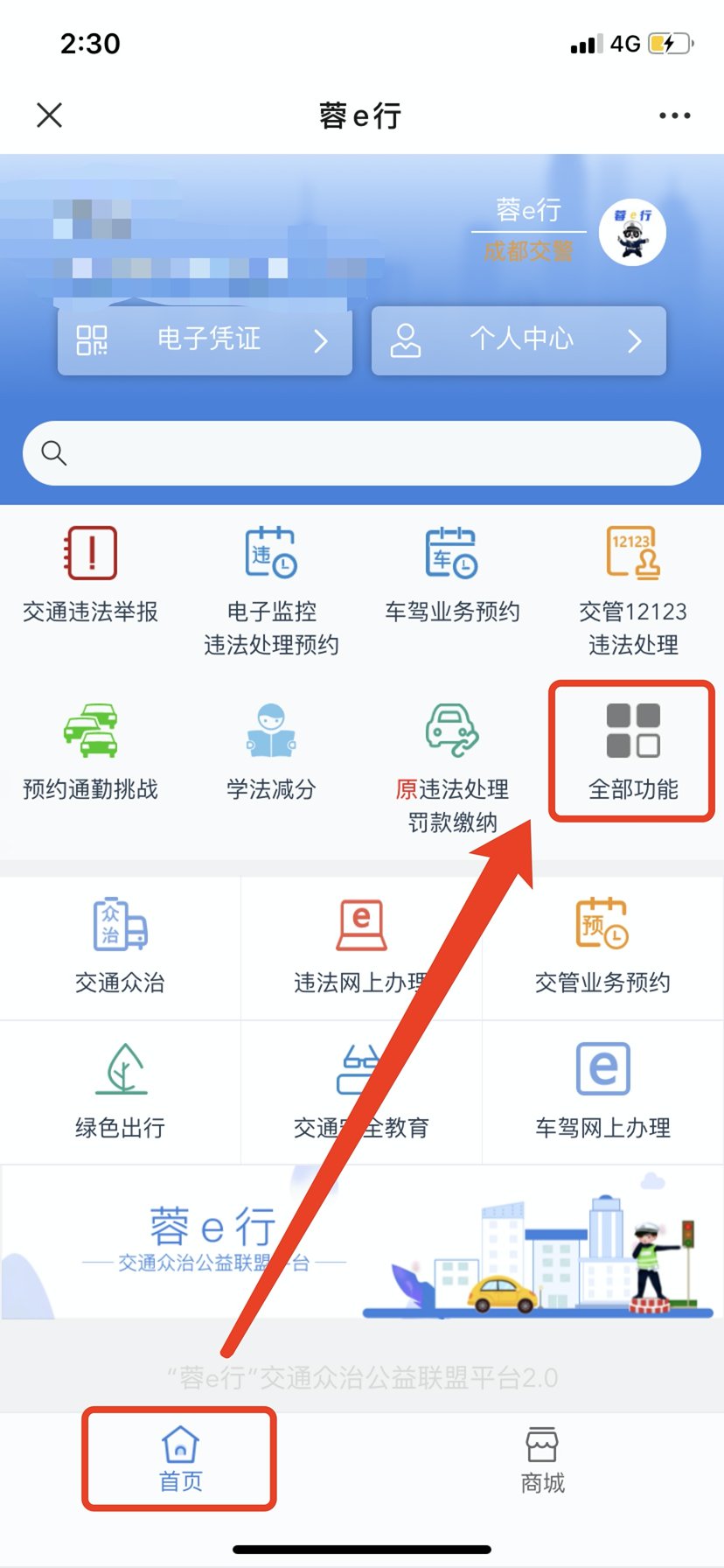
Task: Select 学法减分
Action: (271, 751)
